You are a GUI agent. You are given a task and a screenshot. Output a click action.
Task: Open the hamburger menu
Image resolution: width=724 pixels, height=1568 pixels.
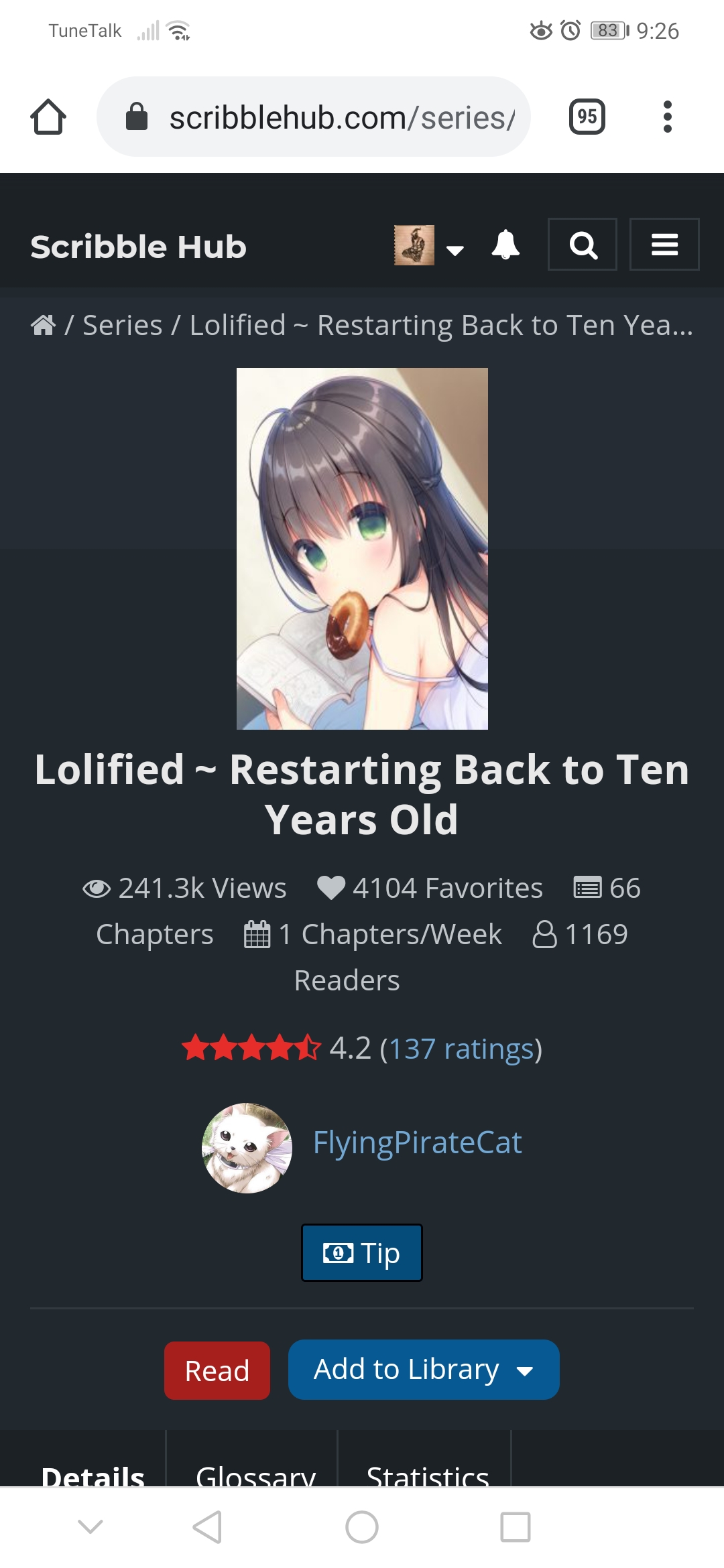(x=664, y=245)
